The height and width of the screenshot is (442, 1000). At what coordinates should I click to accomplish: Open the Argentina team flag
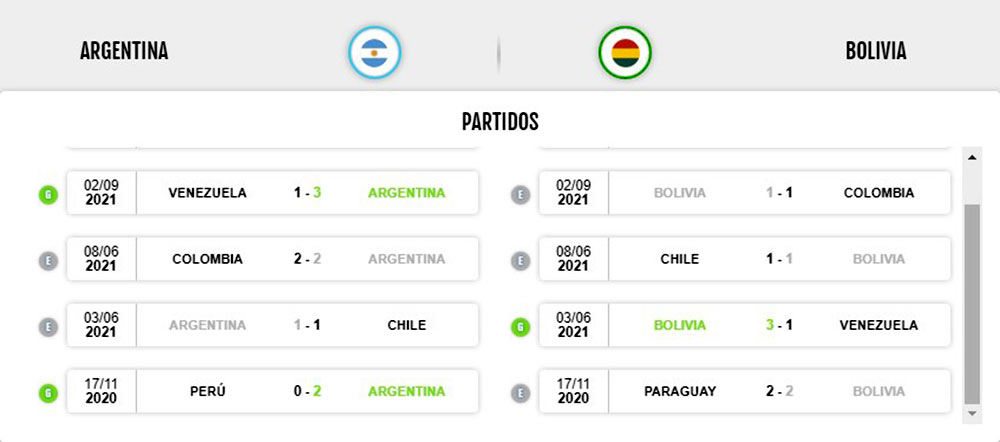pos(374,51)
